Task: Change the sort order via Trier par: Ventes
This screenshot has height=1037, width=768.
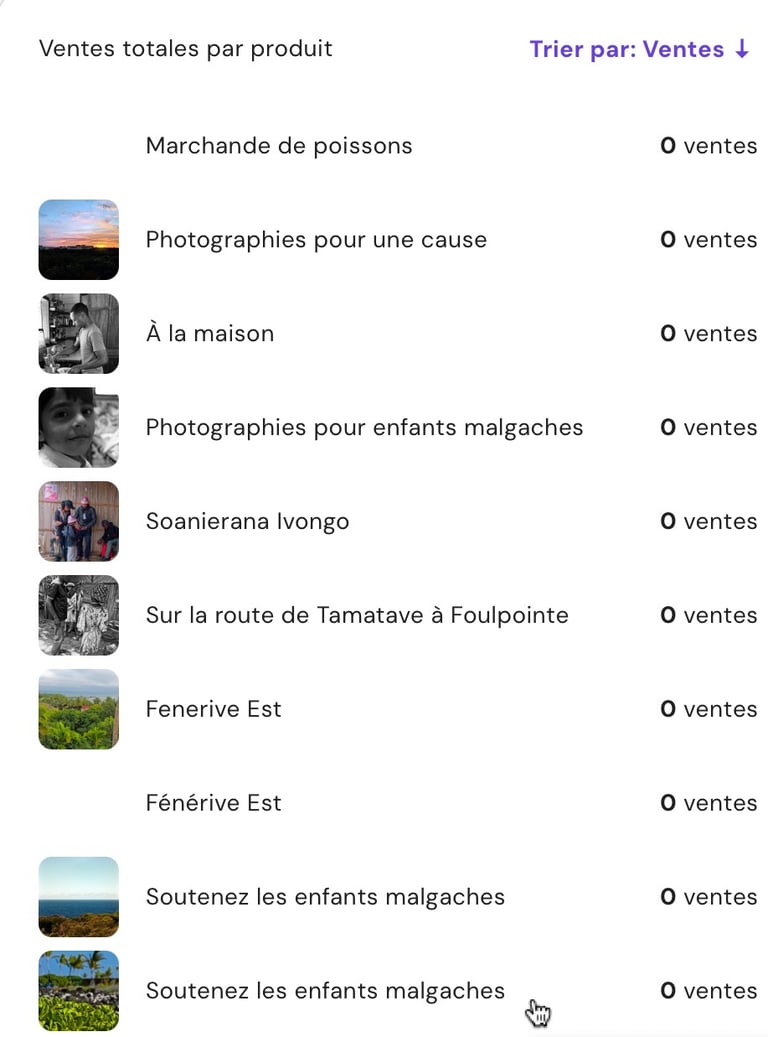Action: [639, 49]
